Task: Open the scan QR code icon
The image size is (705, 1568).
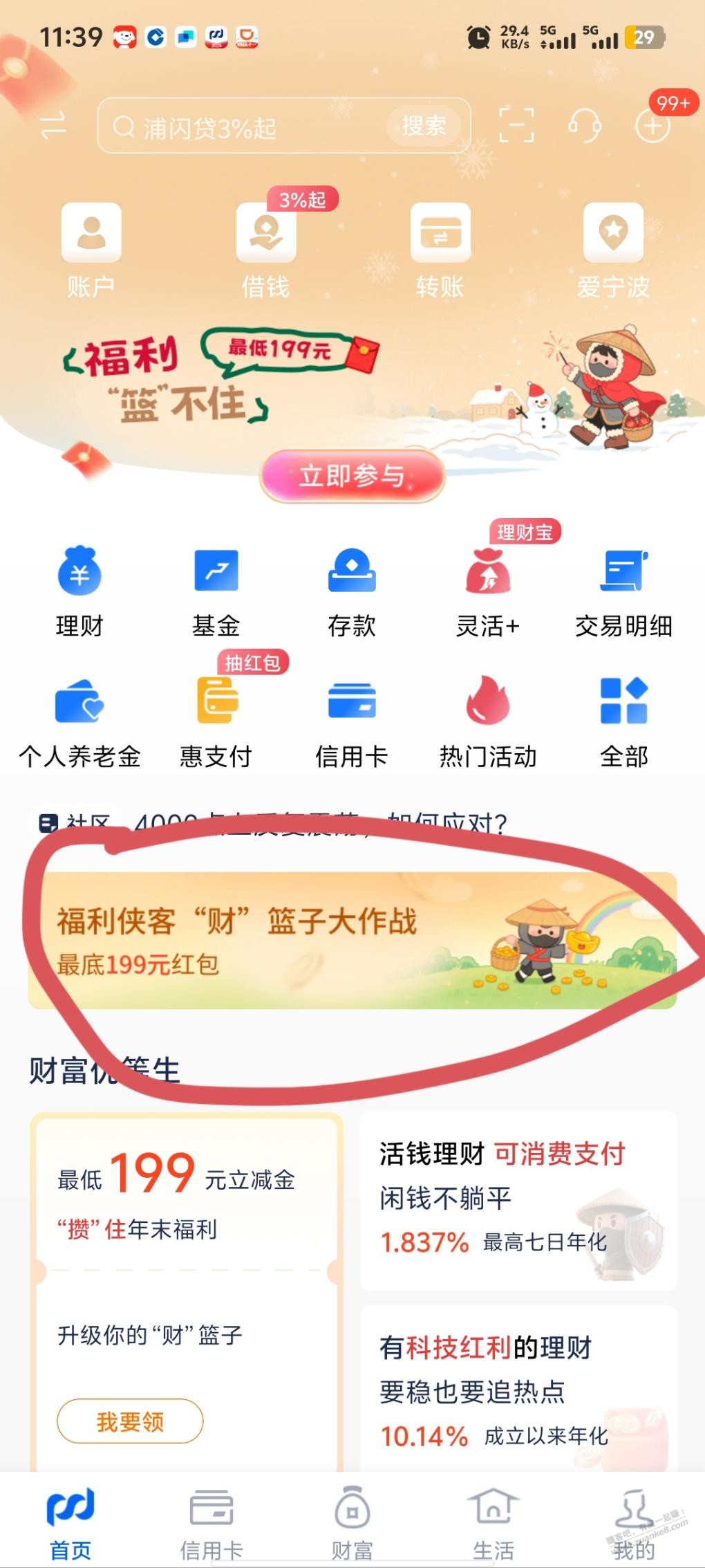Action: pyautogui.click(x=516, y=126)
